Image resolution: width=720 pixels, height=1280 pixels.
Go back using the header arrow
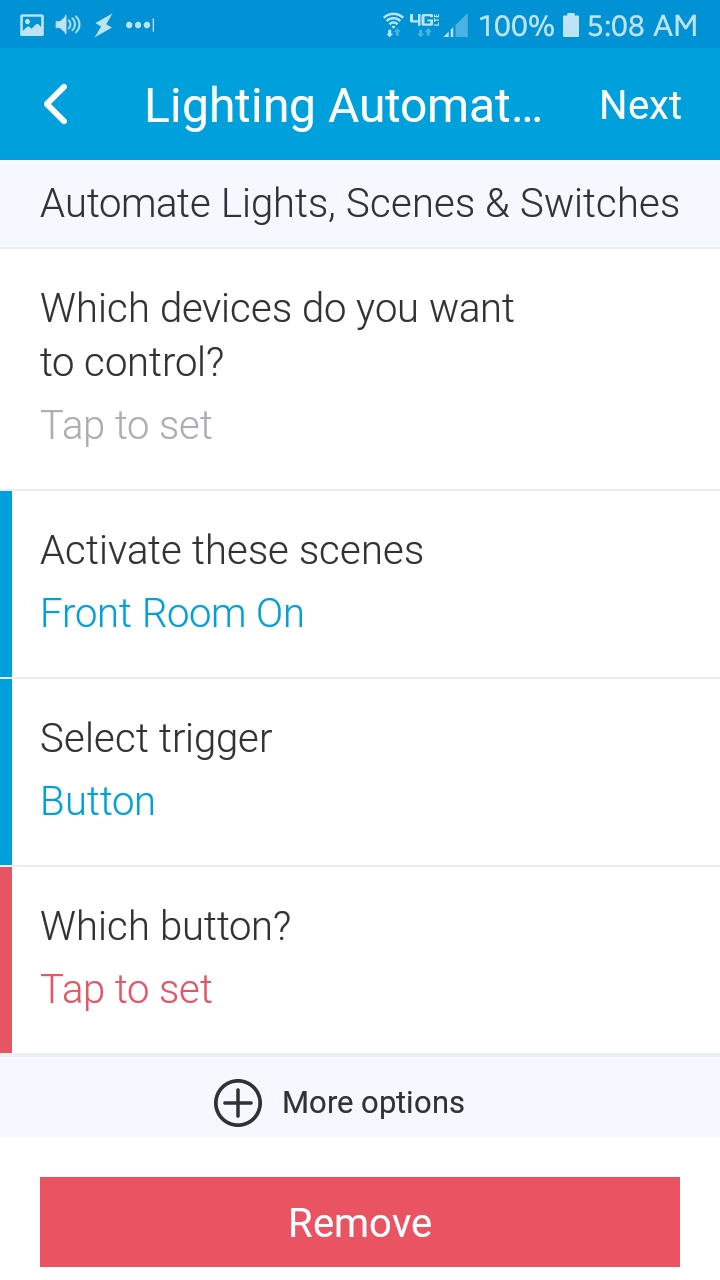coord(56,105)
